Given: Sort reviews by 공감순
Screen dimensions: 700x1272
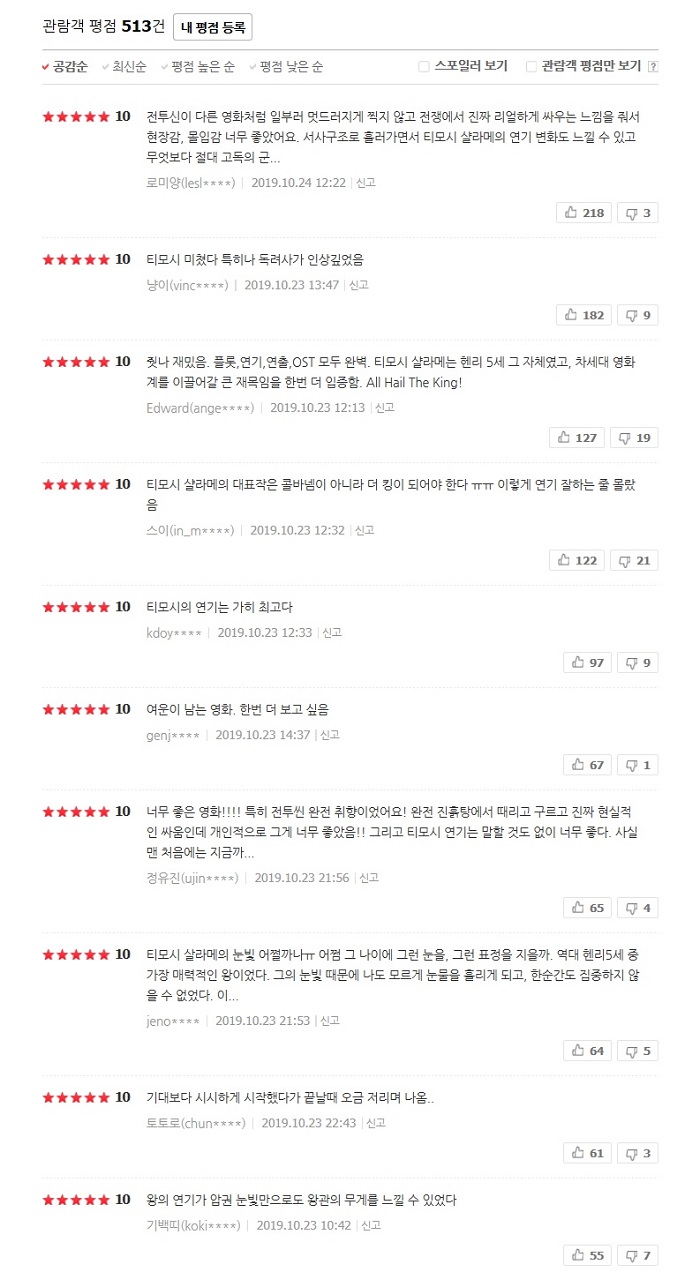Looking at the screenshot, I should 65,67.
